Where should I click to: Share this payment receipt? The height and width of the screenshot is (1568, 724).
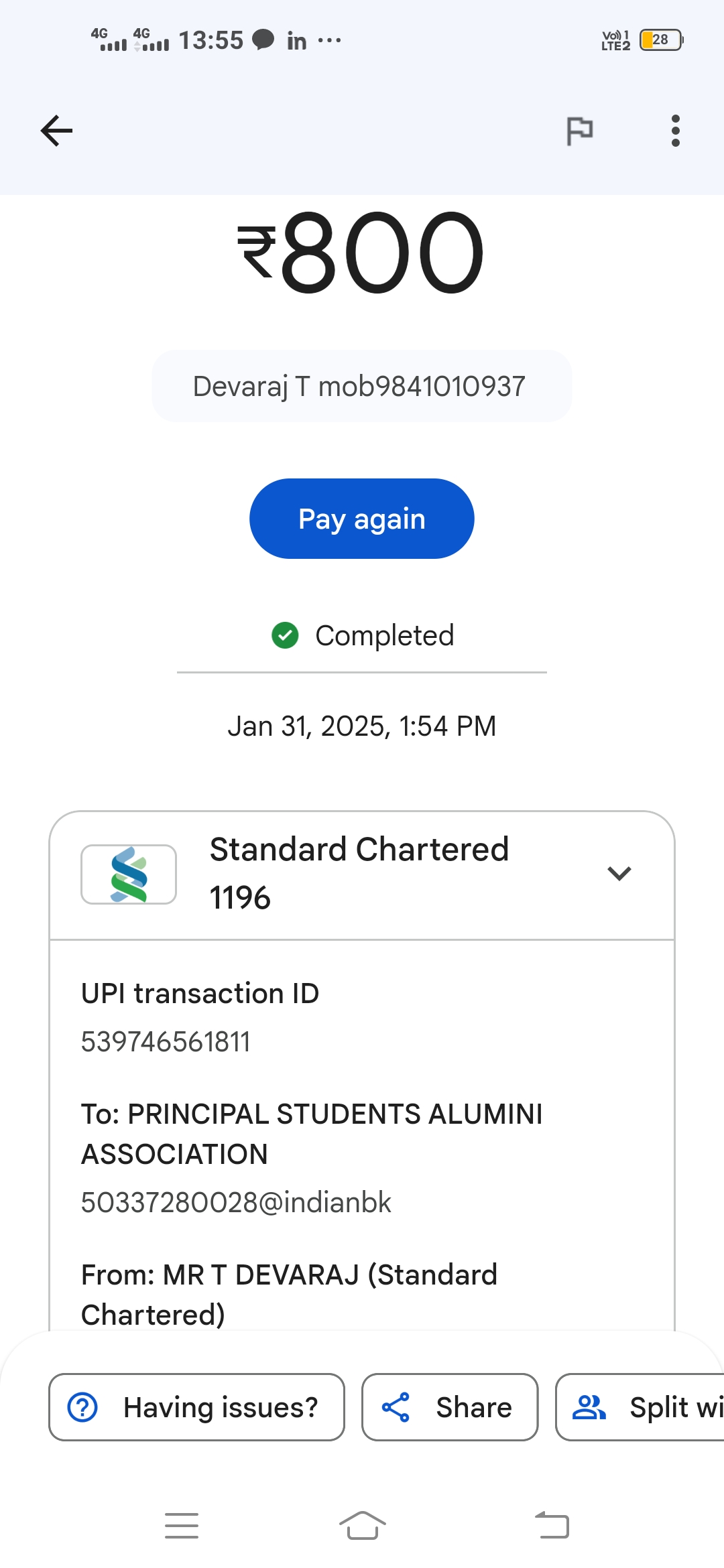click(x=450, y=1407)
